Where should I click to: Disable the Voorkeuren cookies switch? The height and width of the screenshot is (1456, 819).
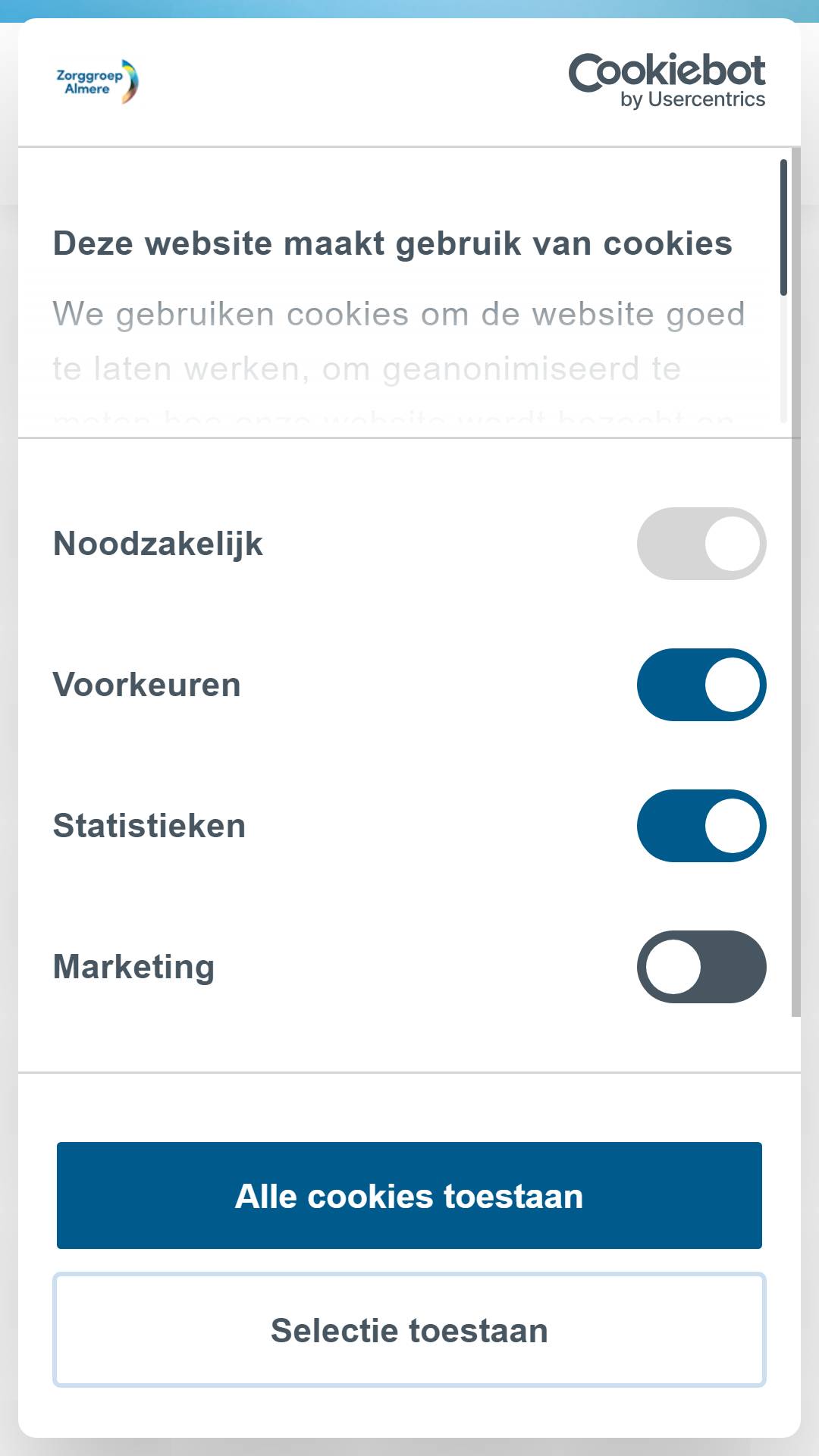tap(701, 685)
